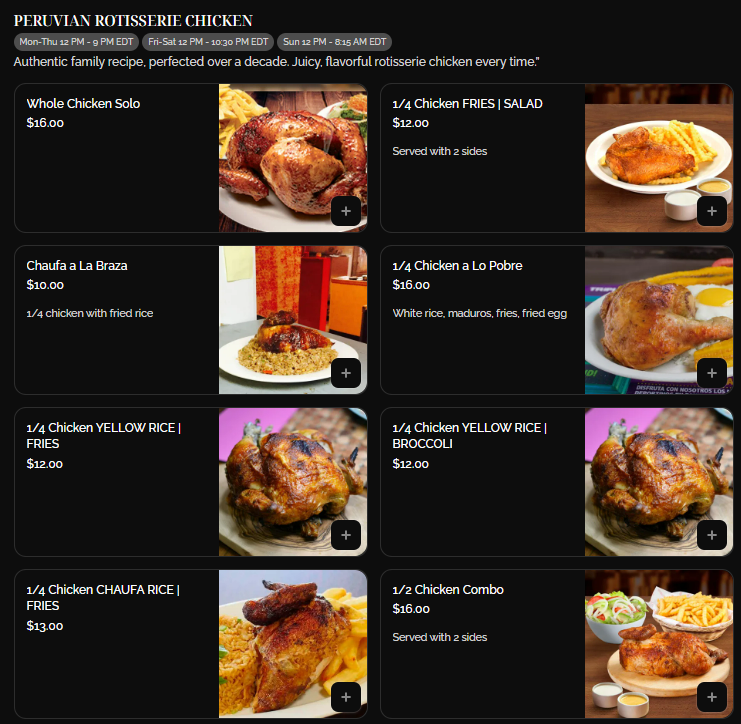Image resolution: width=741 pixels, height=724 pixels.
Task: Add 1/4 Chicken YELLOW RICE | FRIES
Action: tap(346, 535)
